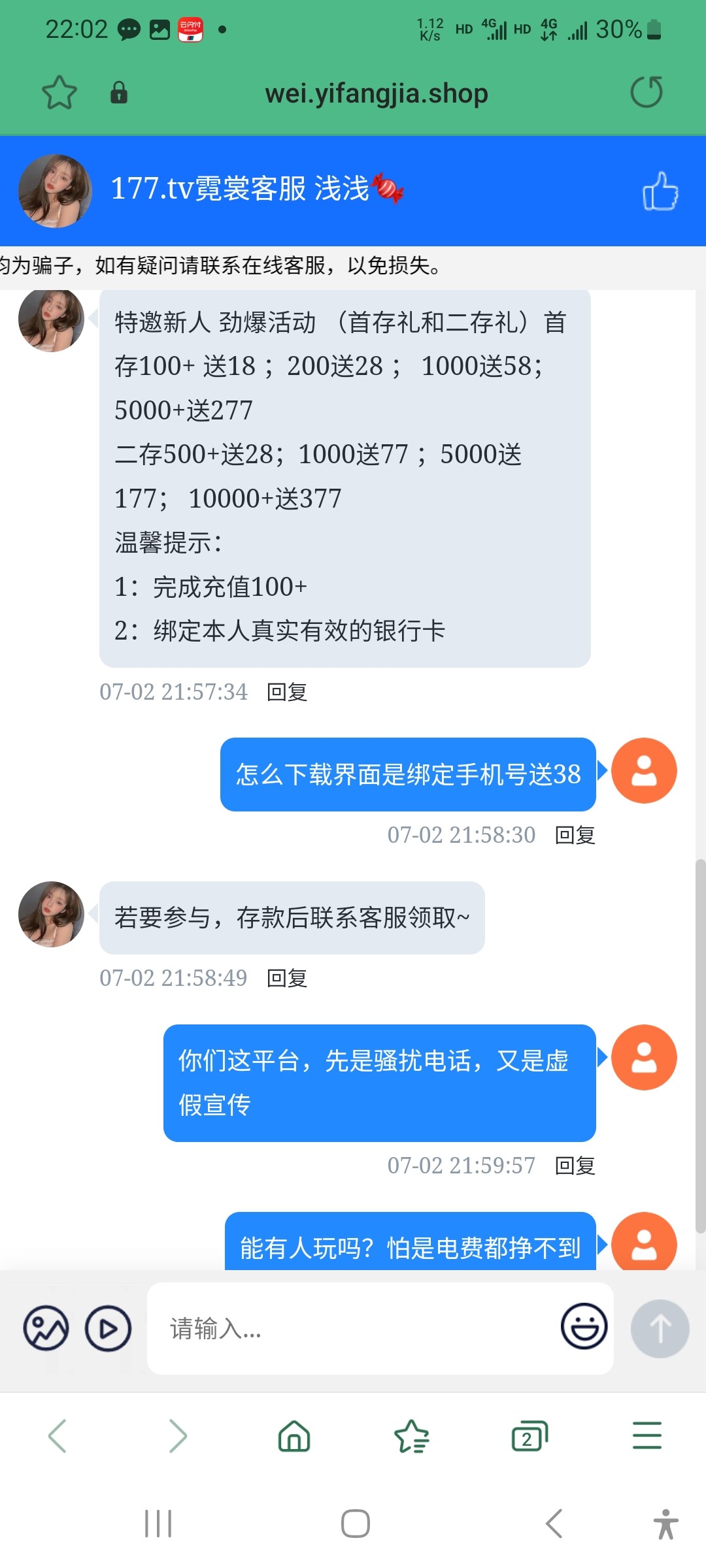This screenshot has height=1568, width=706.
Task: Tap the wei.yifangjia.shop address bar
Action: pos(376,93)
